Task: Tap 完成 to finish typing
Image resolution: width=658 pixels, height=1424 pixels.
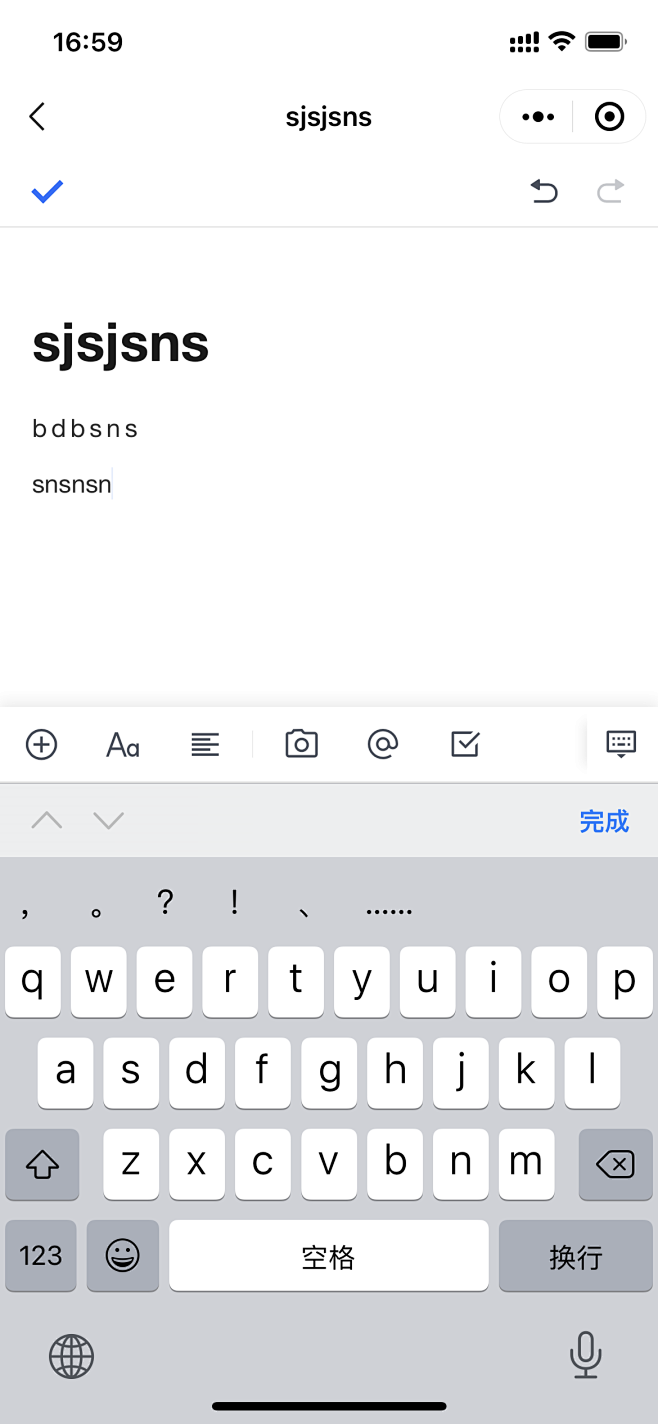Action: [x=604, y=821]
